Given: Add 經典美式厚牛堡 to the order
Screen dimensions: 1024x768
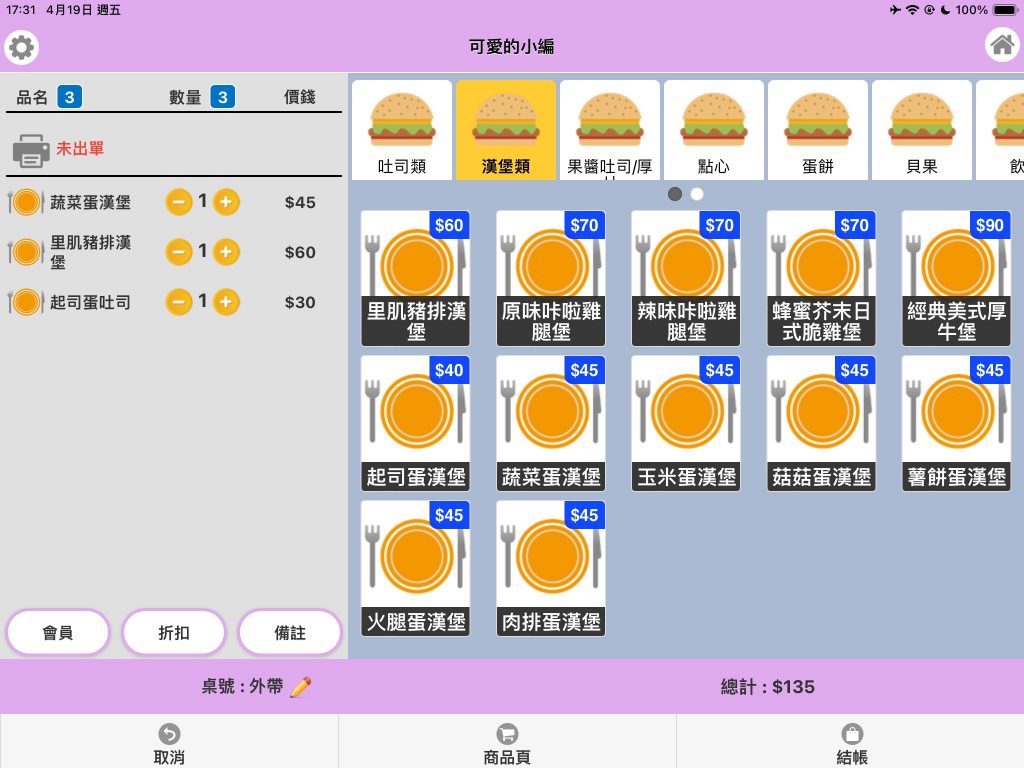Looking at the screenshot, I should point(956,278).
